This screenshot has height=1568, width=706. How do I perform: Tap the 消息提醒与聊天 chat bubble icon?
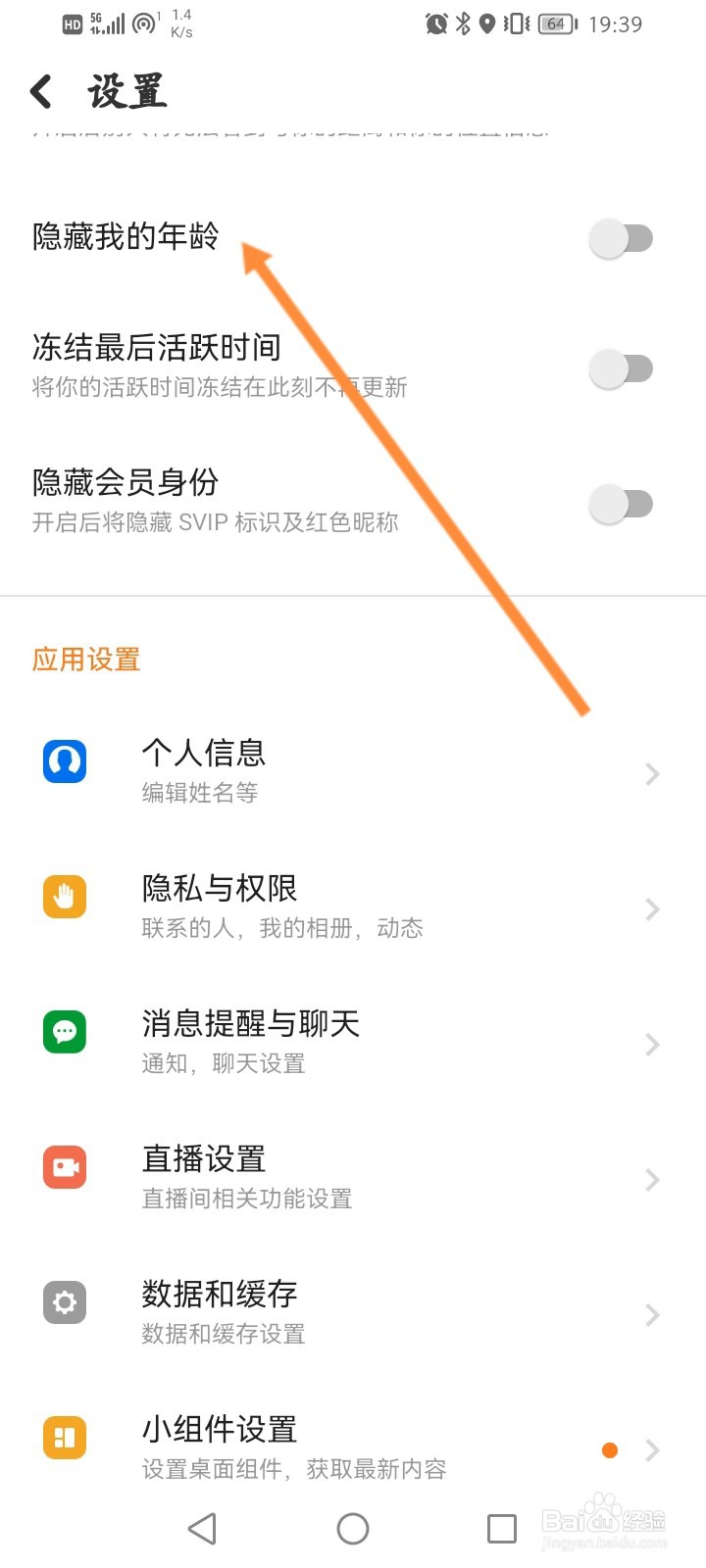point(64,1031)
